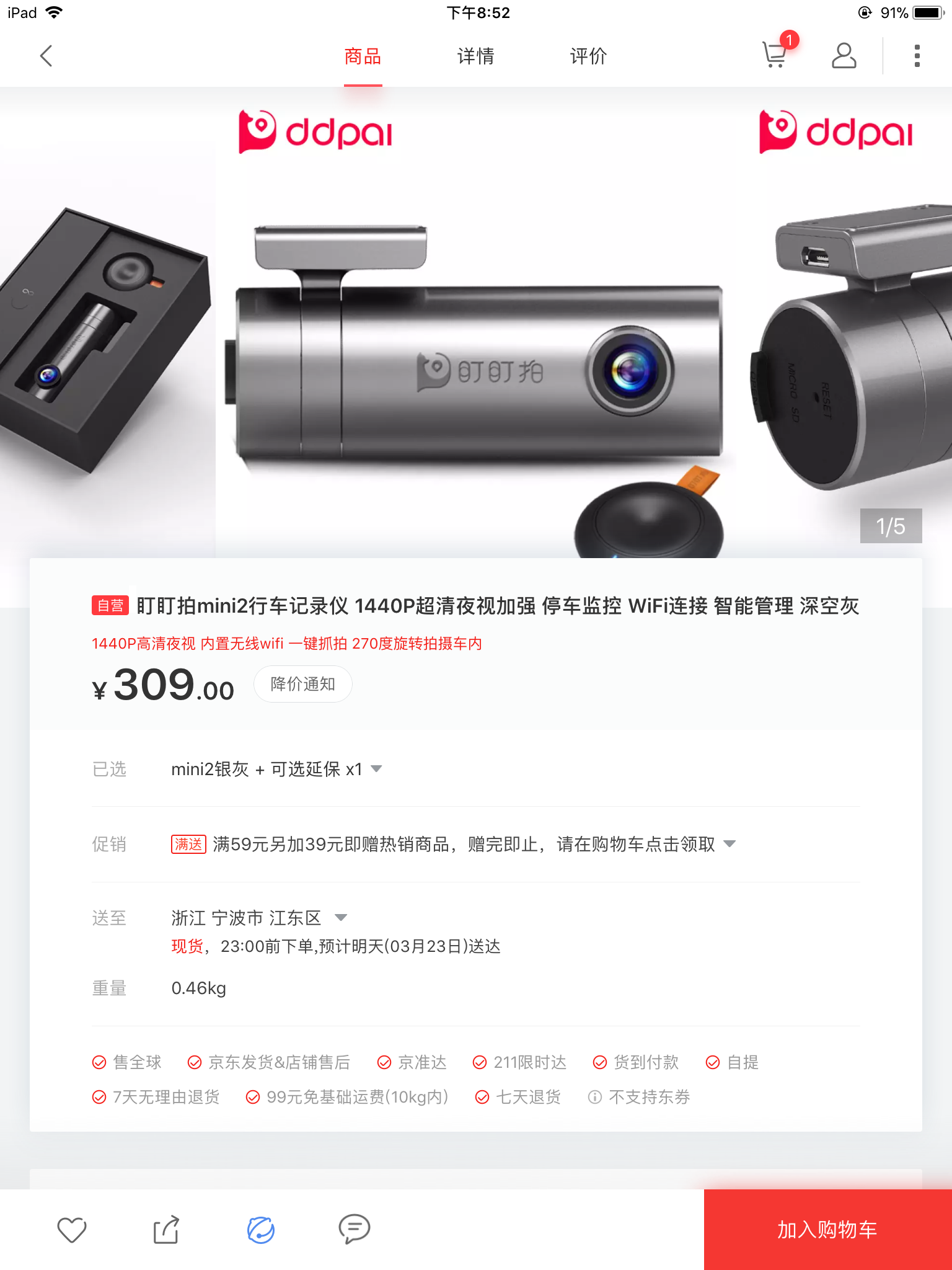The width and height of the screenshot is (952, 1270).
Task: Switch to the 详情 tab
Action: 475,56
